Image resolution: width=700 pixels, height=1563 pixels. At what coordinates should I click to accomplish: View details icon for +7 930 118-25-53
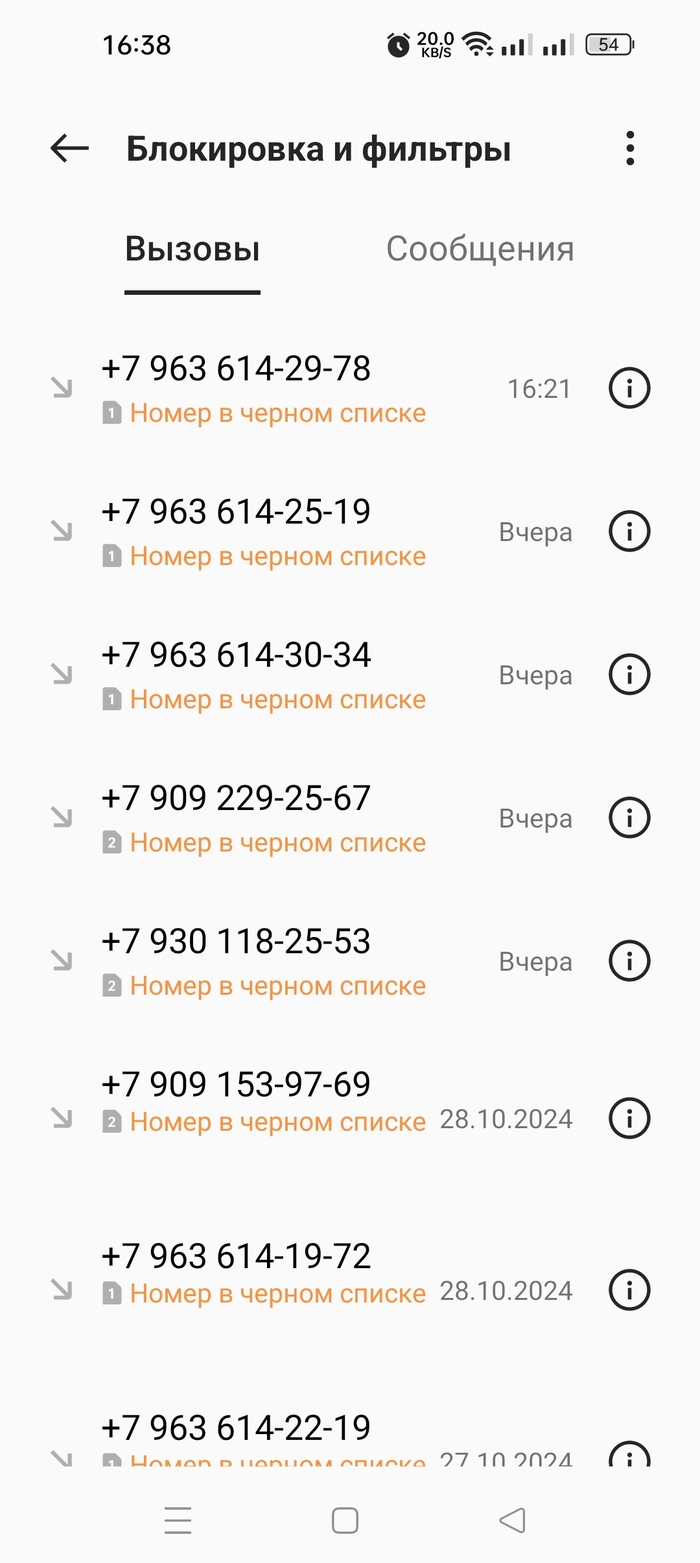pos(629,960)
